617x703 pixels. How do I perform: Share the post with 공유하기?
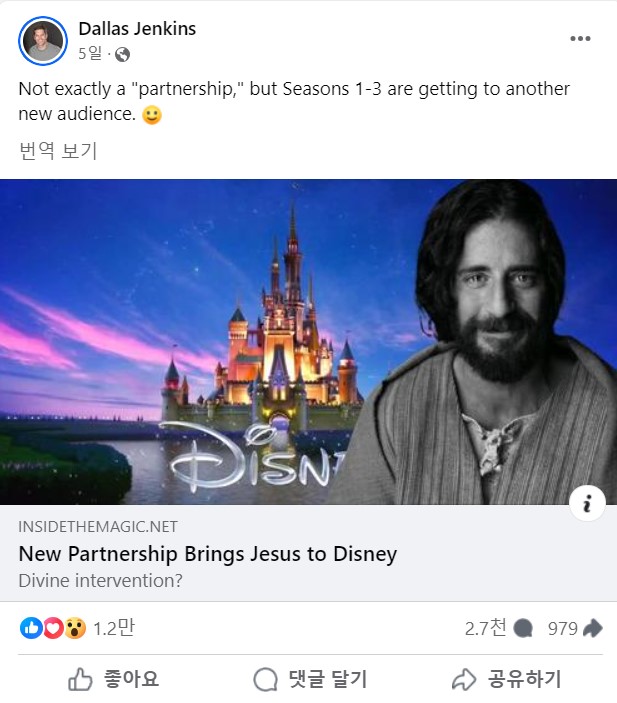tap(506, 680)
